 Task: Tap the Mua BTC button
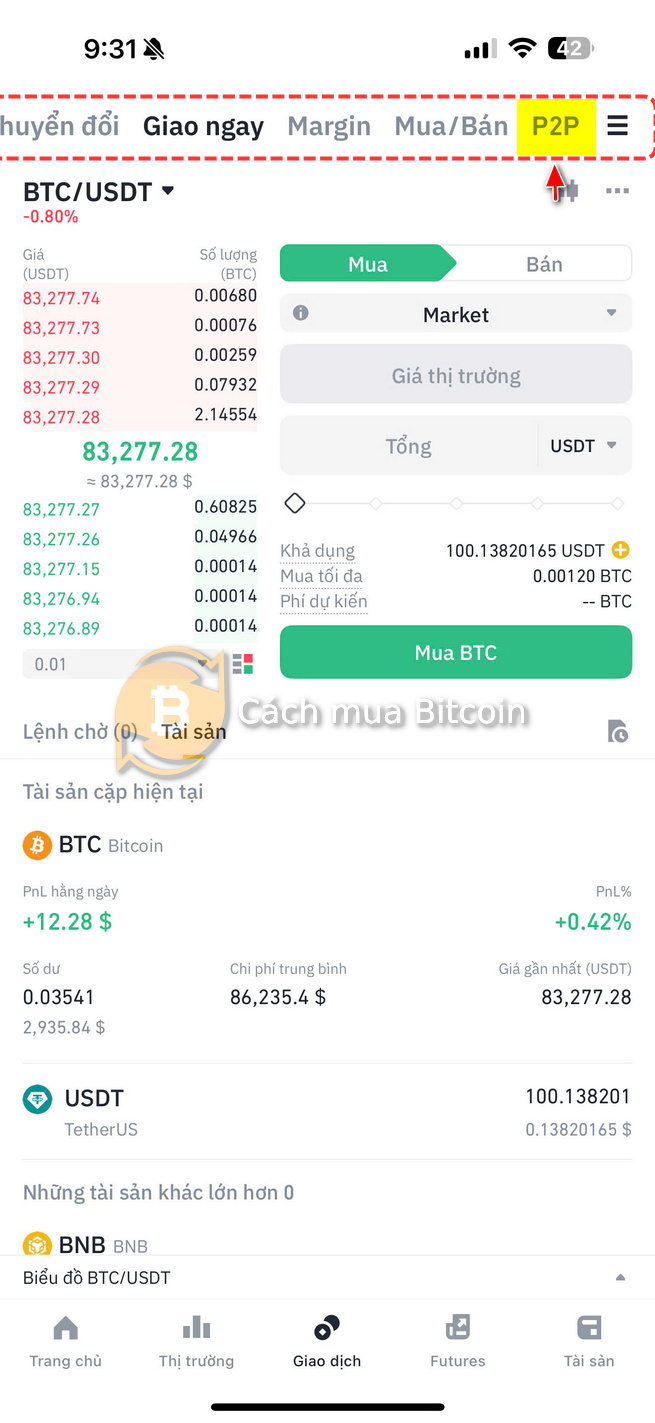pos(456,653)
